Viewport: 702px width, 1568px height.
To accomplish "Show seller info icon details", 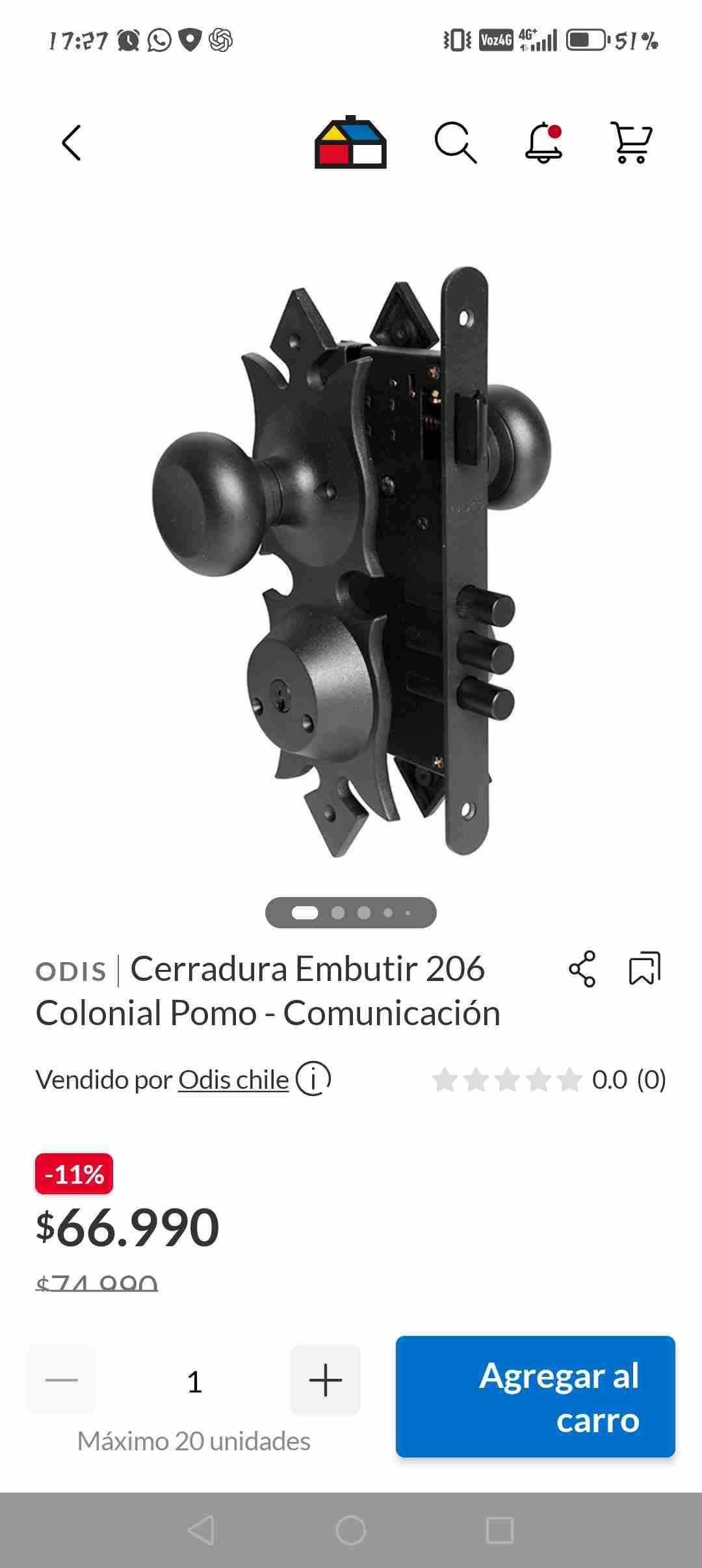I will [x=313, y=1079].
